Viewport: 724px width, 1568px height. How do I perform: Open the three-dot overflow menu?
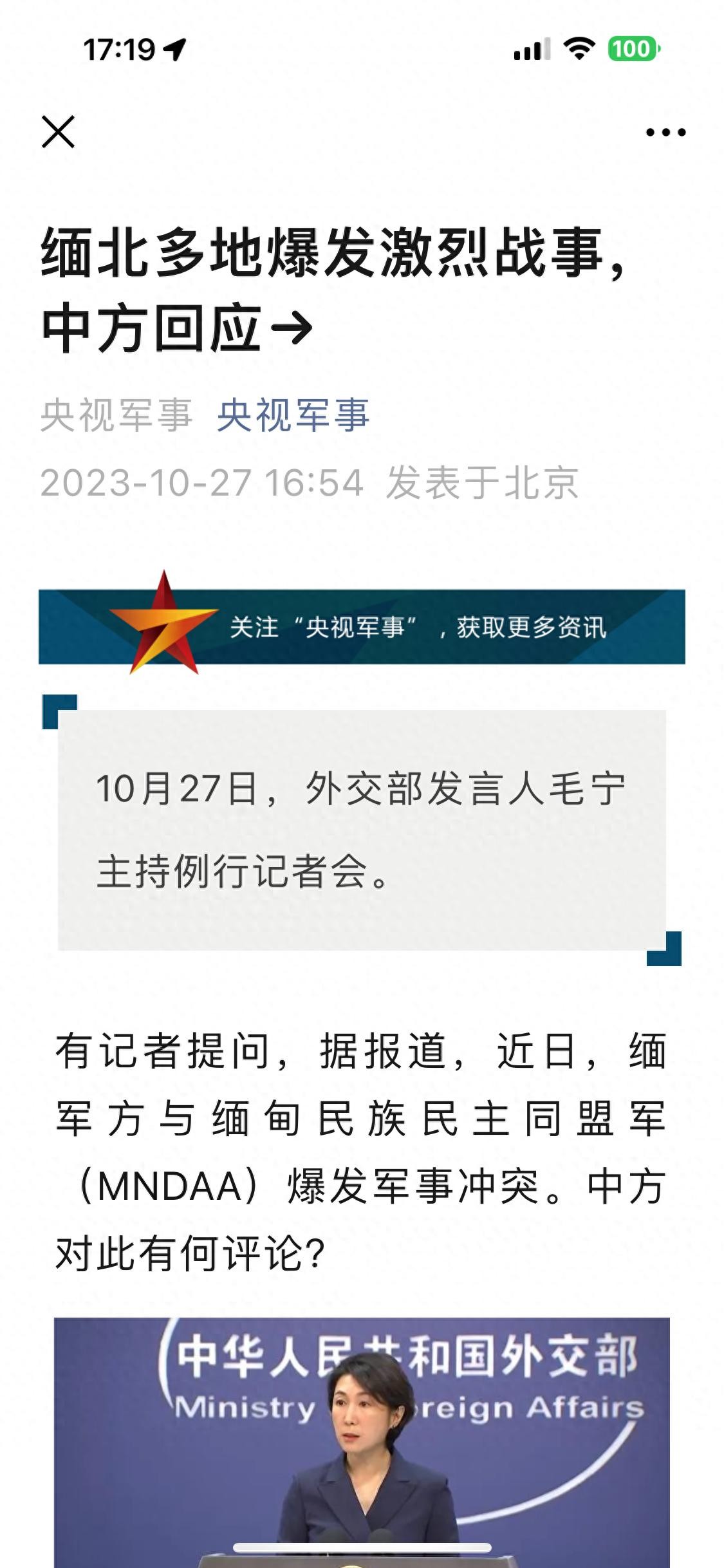coord(665,133)
